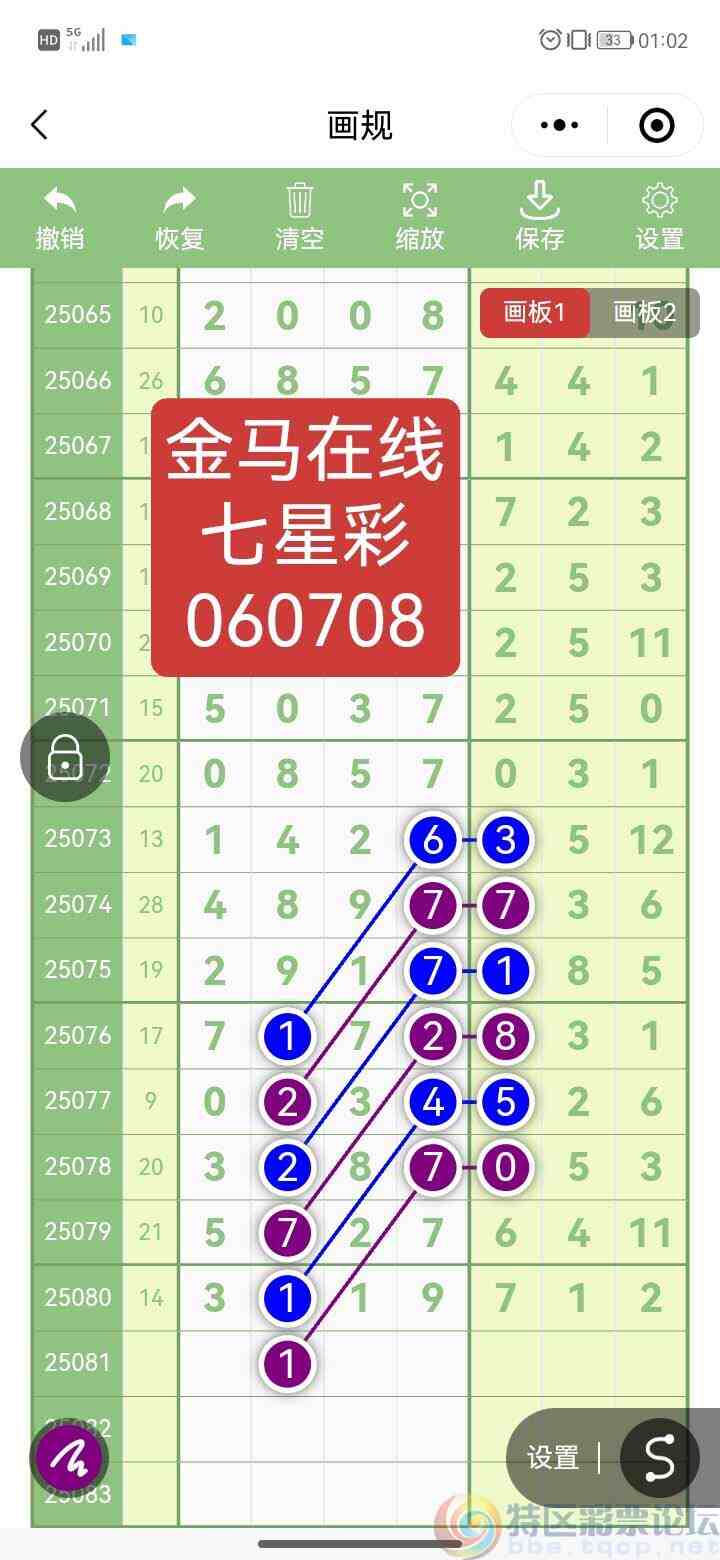Go back using the back arrow
The height and width of the screenshot is (1560, 720).
(x=40, y=124)
